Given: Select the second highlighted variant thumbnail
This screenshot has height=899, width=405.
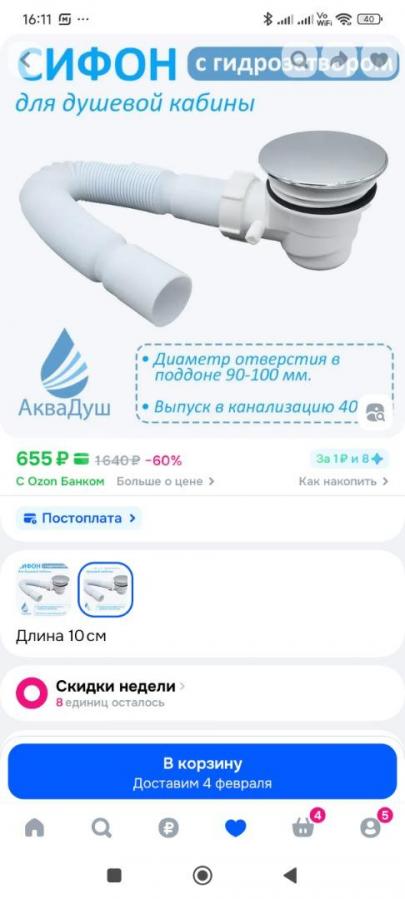Looking at the screenshot, I should coord(105,589).
